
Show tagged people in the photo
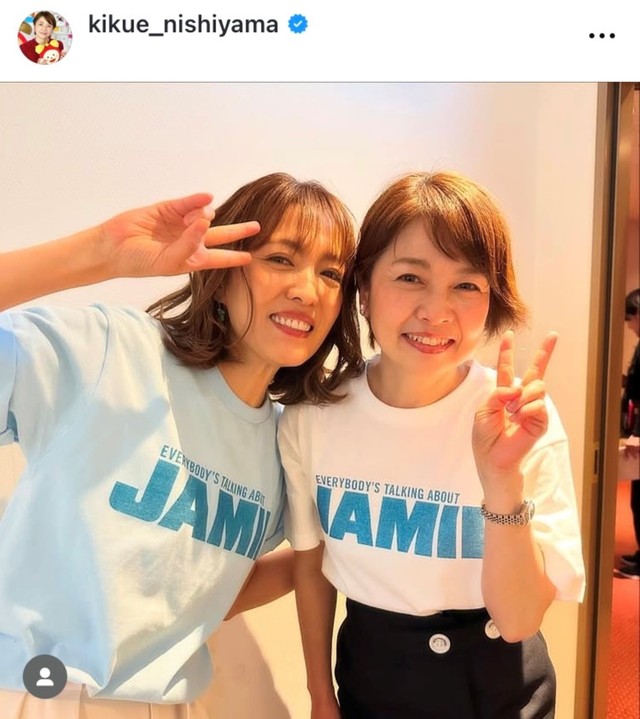tap(45, 676)
